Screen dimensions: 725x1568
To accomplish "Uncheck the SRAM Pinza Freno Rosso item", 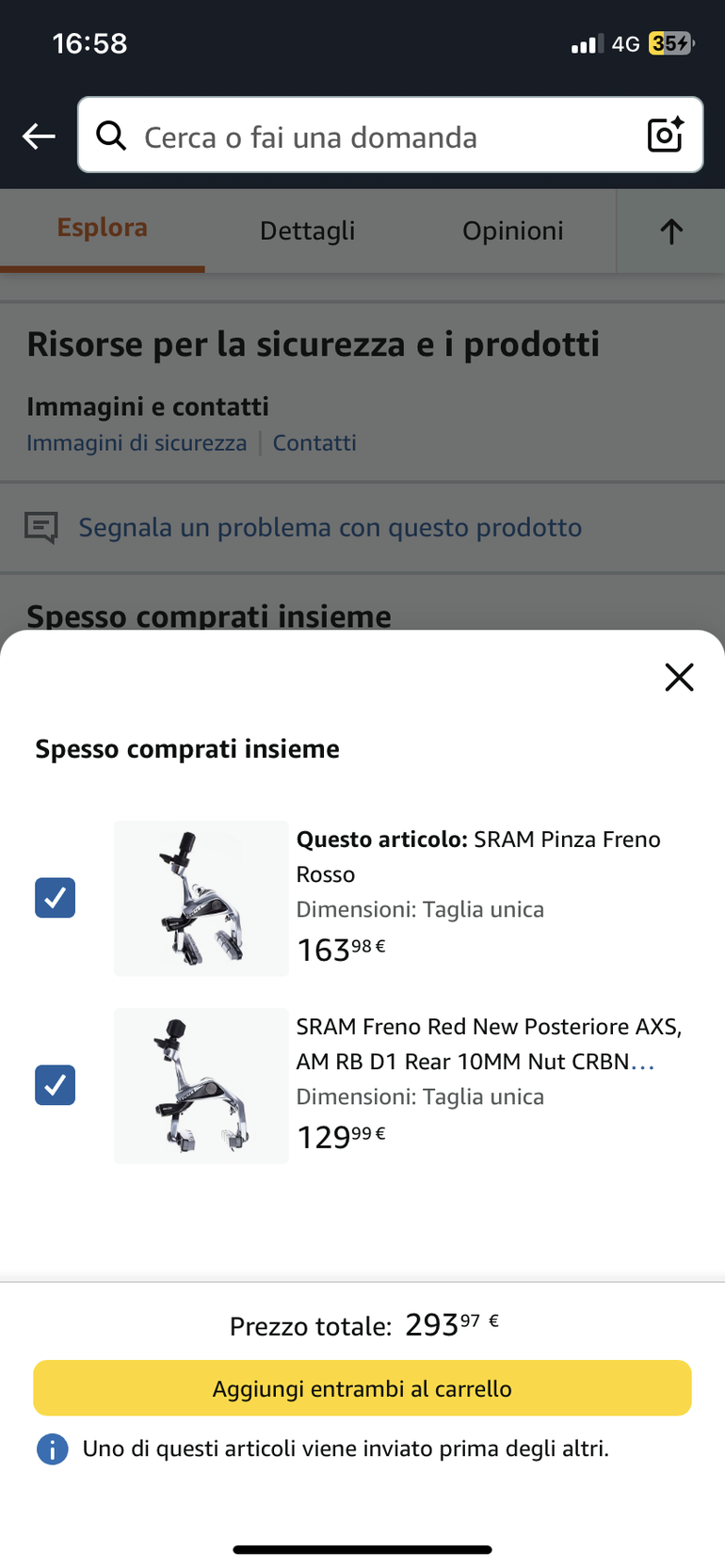I will (x=56, y=898).
